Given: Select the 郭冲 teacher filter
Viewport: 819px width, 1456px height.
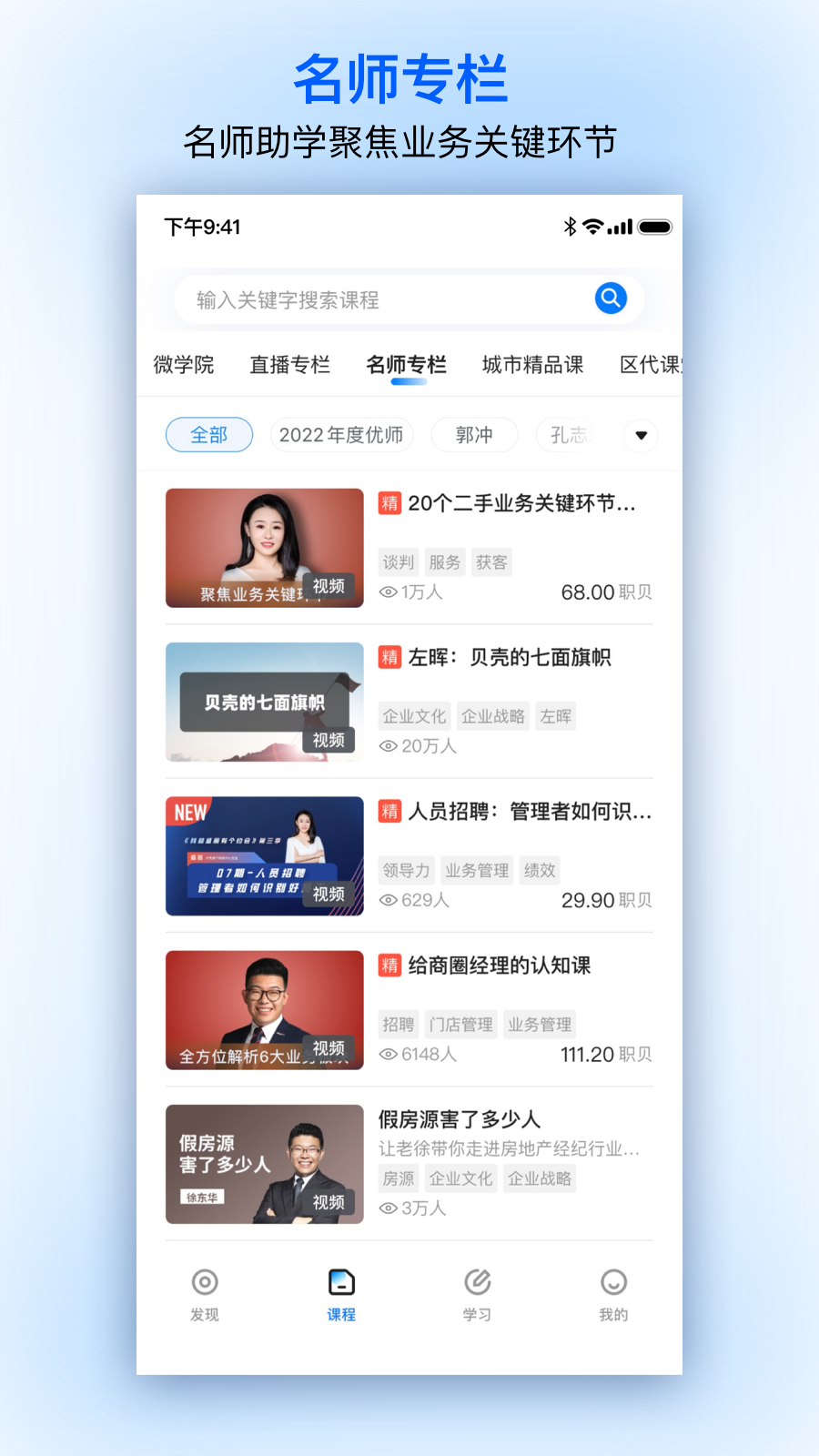Looking at the screenshot, I should pos(474,434).
